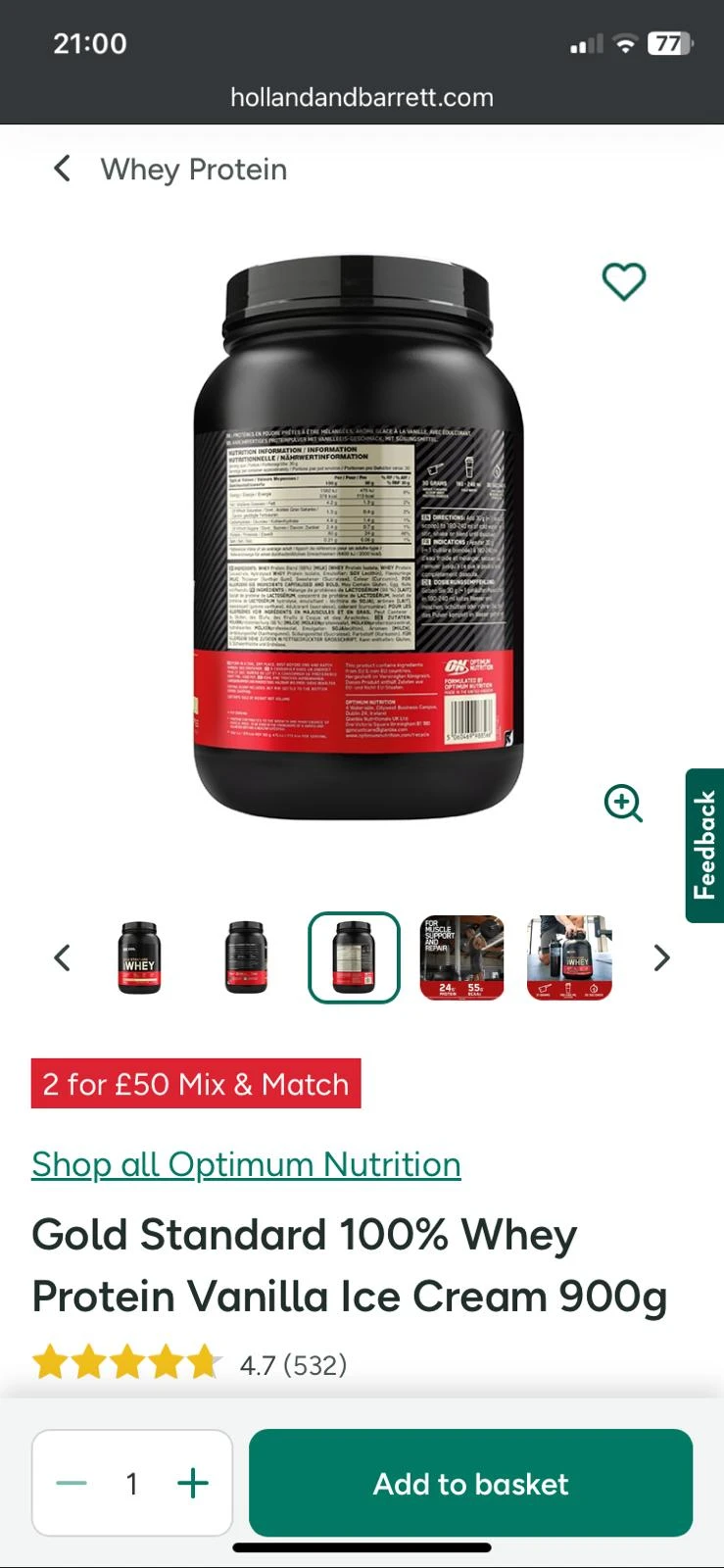Add product to wishlist with heart icon
724x1568 pixels.
coord(623,282)
